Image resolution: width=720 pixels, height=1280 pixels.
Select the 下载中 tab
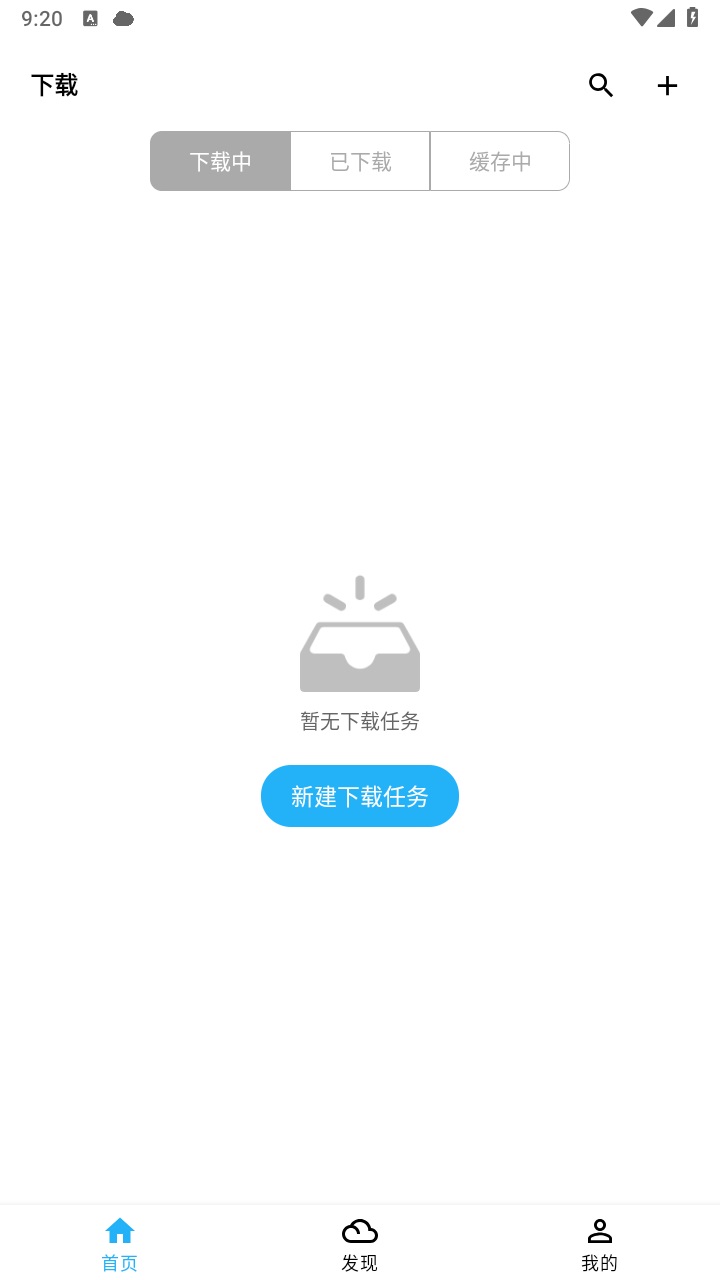pyautogui.click(x=220, y=160)
